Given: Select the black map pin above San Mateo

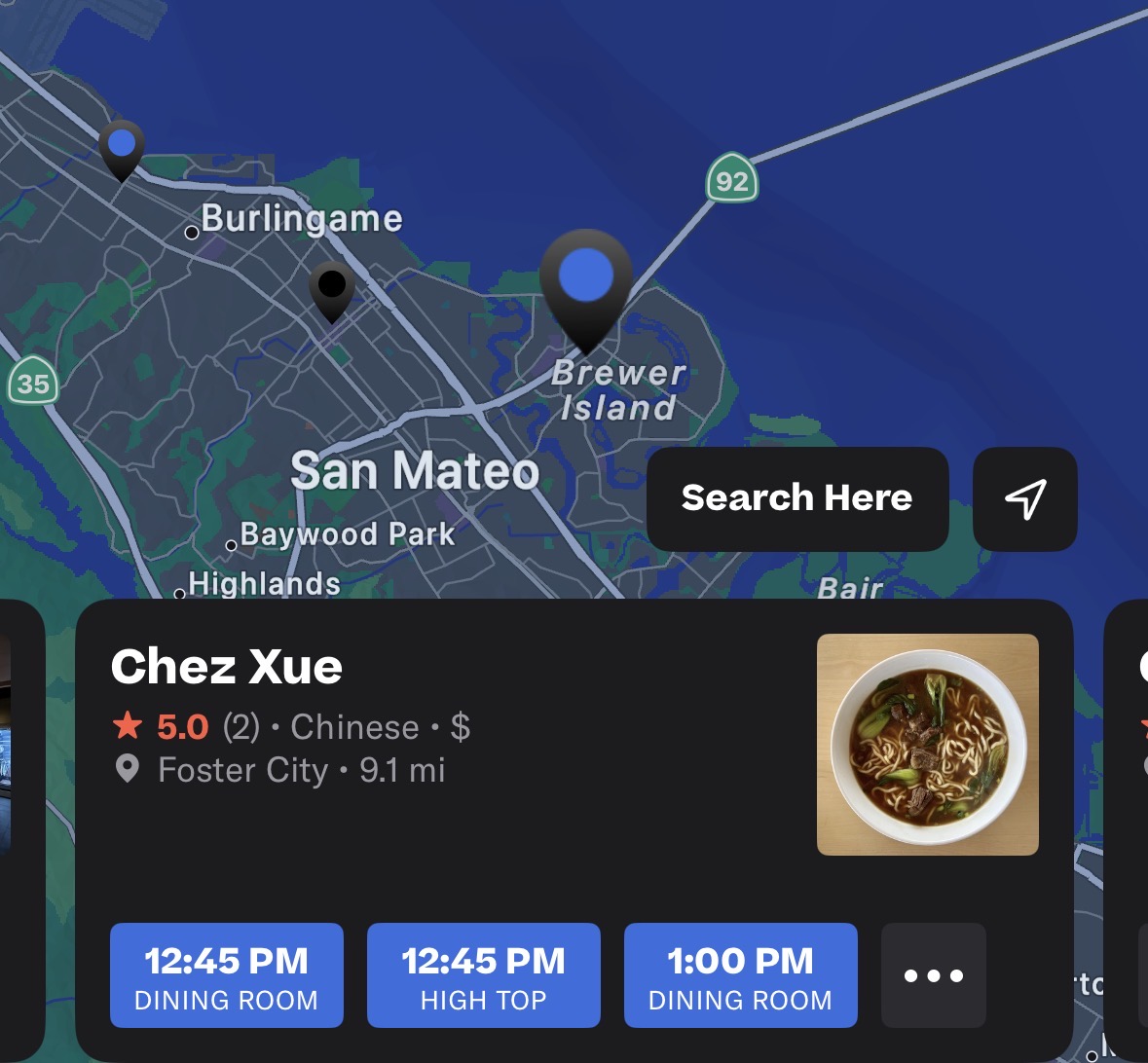Looking at the screenshot, I should pos(332,288).
